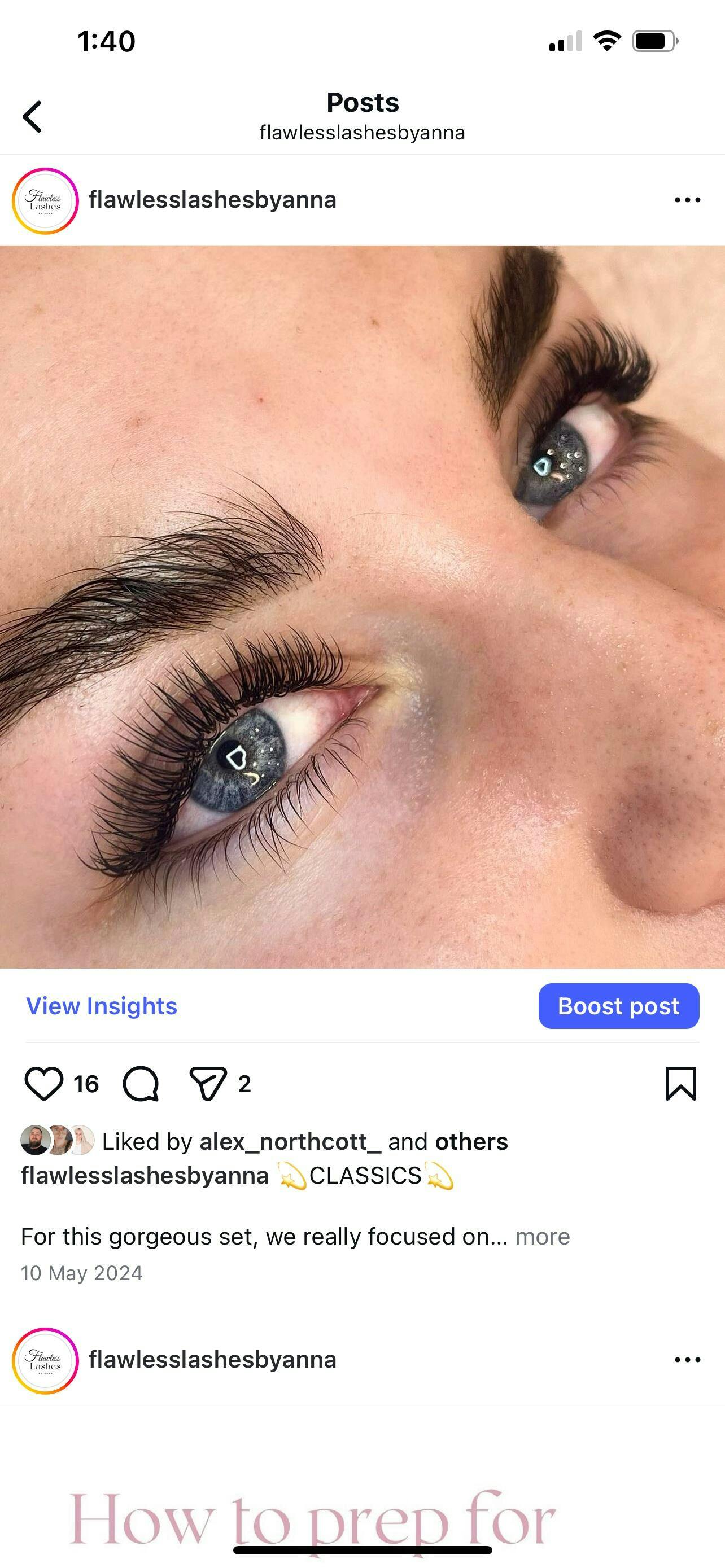The height and width of the screenshot is (1568, 725).
Task: Boost post
Action: coord(618,1006)
